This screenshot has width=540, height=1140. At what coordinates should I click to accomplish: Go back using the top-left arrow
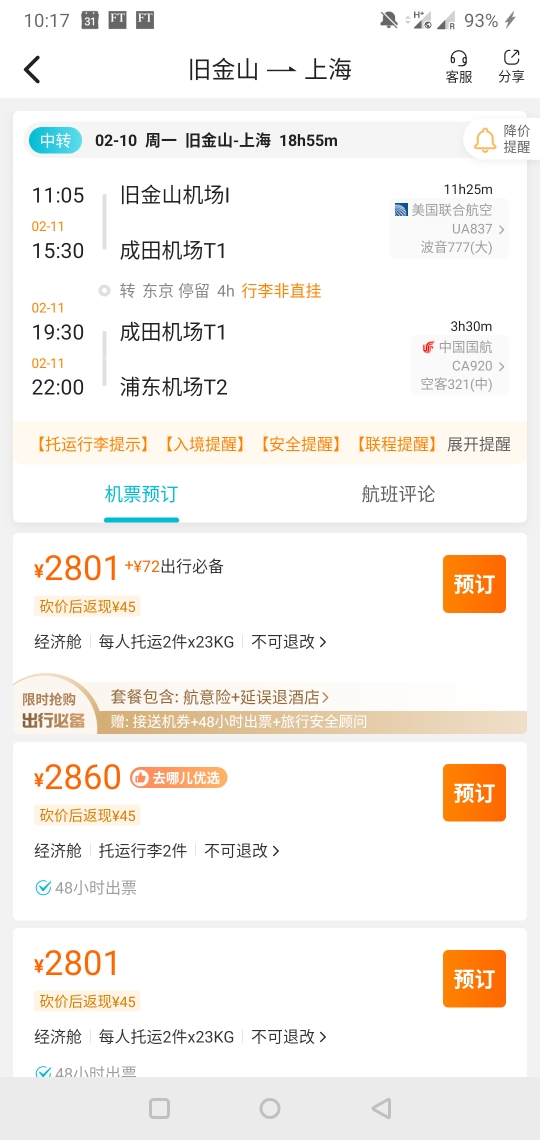tap(32, 70)
